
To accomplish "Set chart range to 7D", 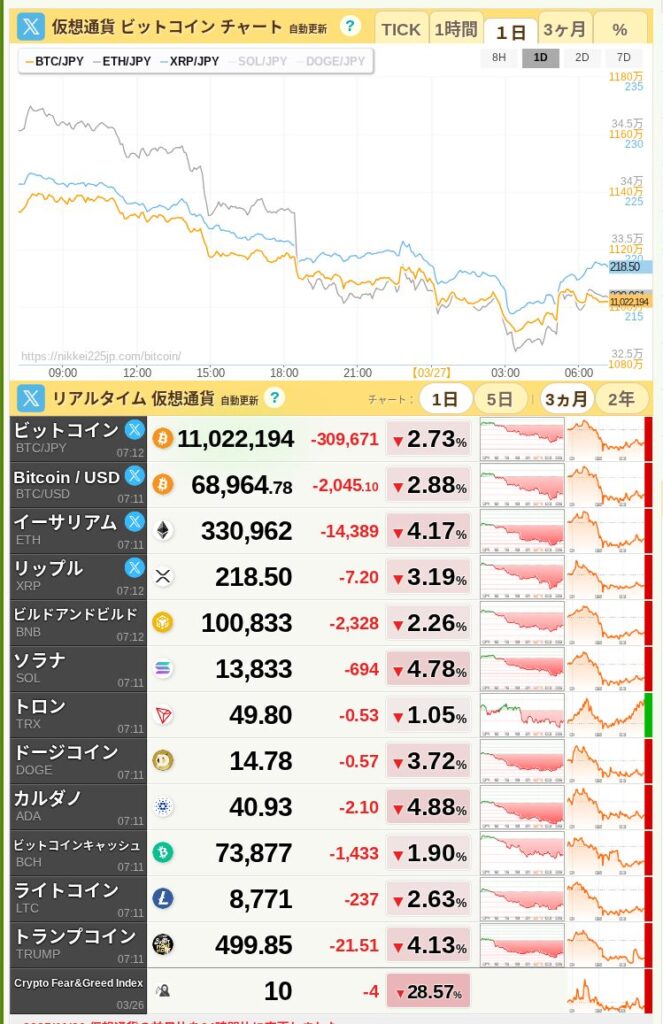I will tap(623, 57).
